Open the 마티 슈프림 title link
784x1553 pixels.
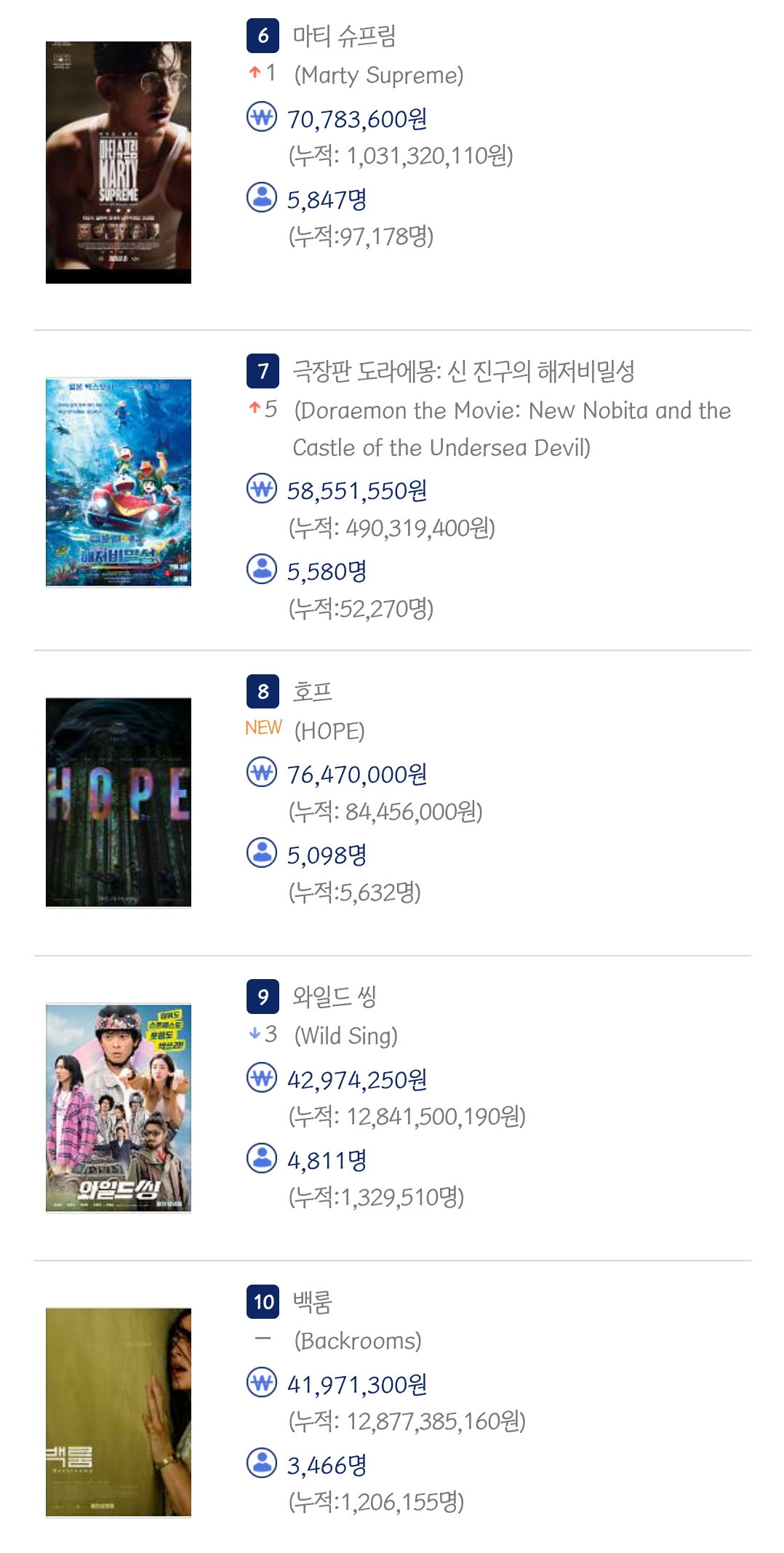point(344,36)
